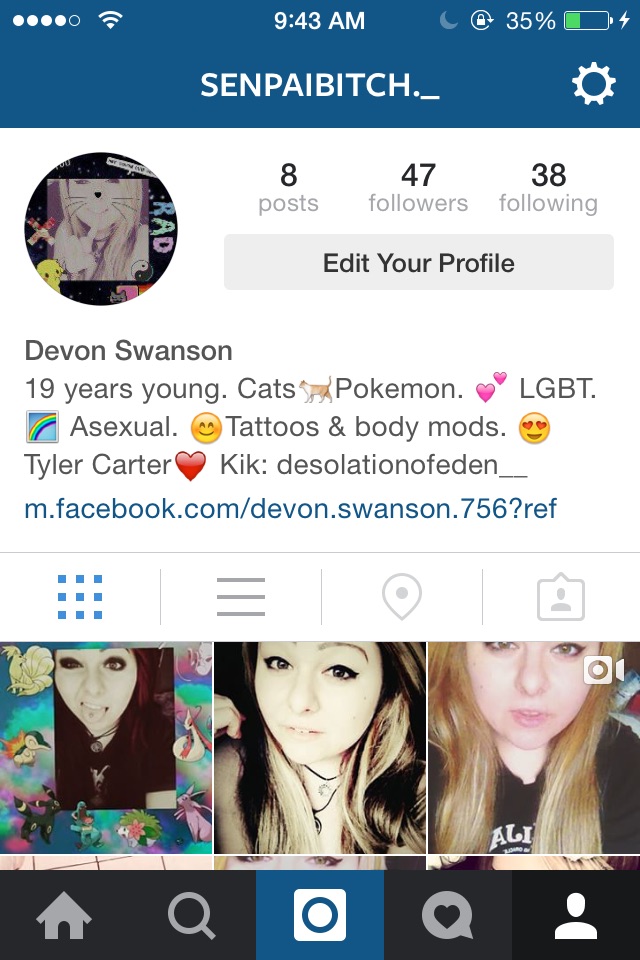Open the activity heart tab

(448, 915)
